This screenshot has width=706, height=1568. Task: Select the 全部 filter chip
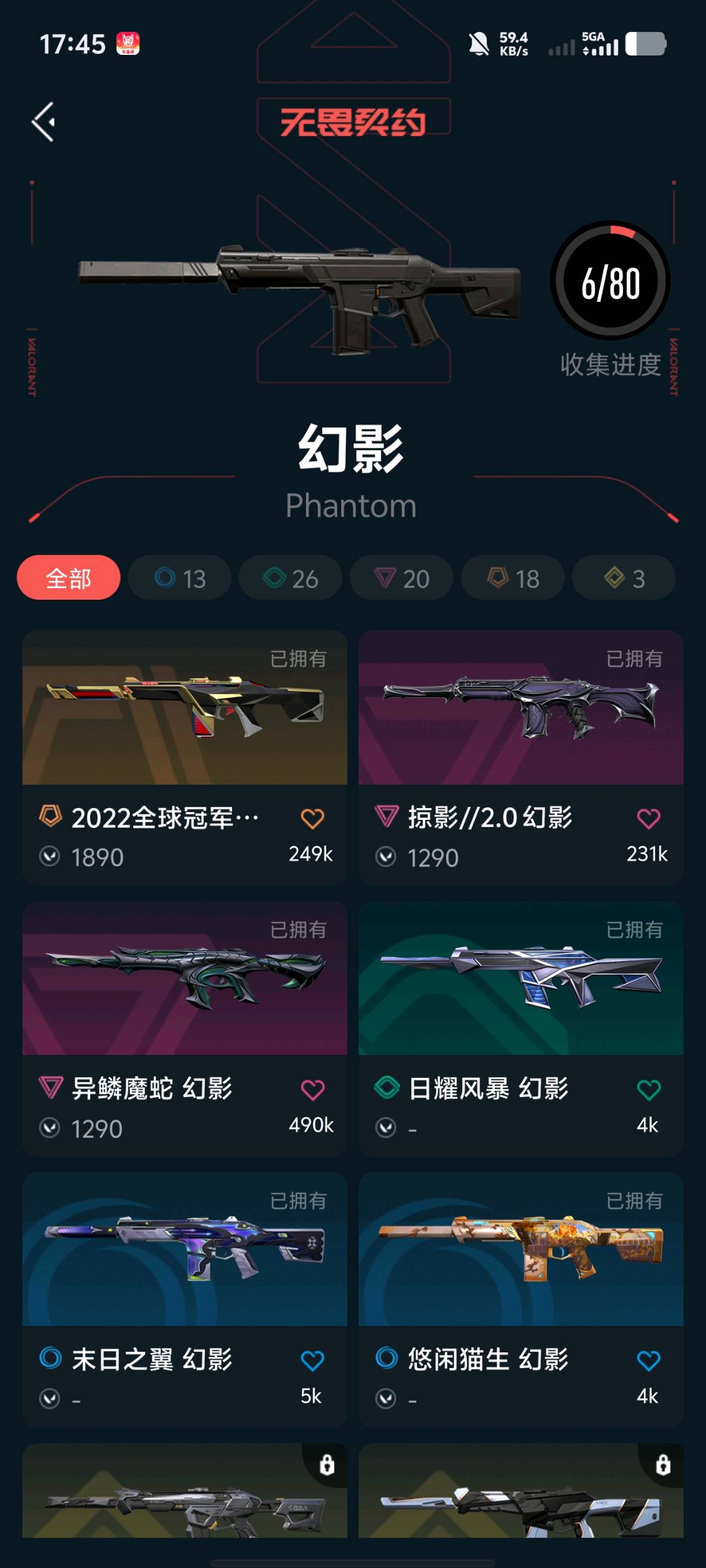(x=69, y=578)
